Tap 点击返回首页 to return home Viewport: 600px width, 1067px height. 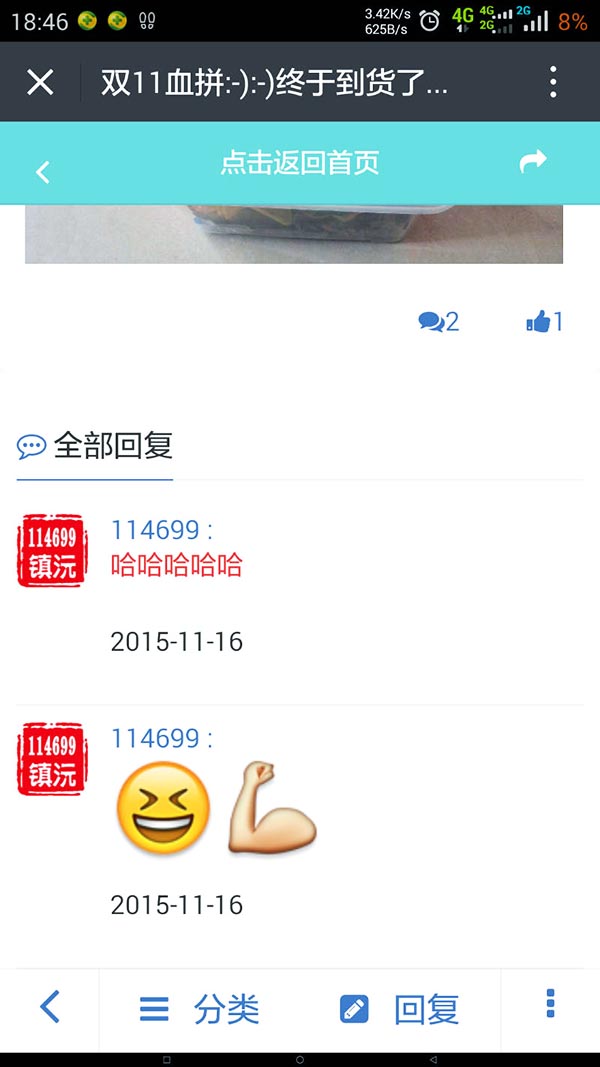tap(299, 163)
